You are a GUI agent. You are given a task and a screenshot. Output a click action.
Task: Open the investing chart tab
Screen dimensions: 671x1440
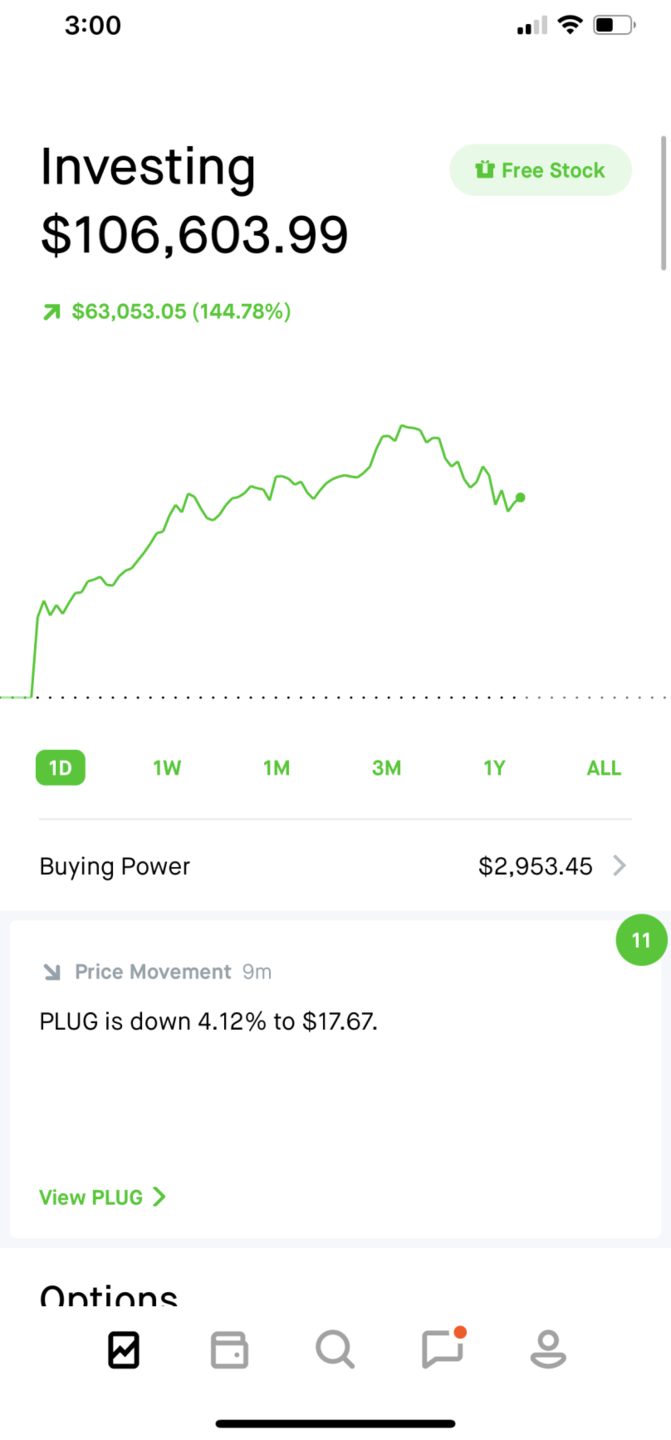124,1351
